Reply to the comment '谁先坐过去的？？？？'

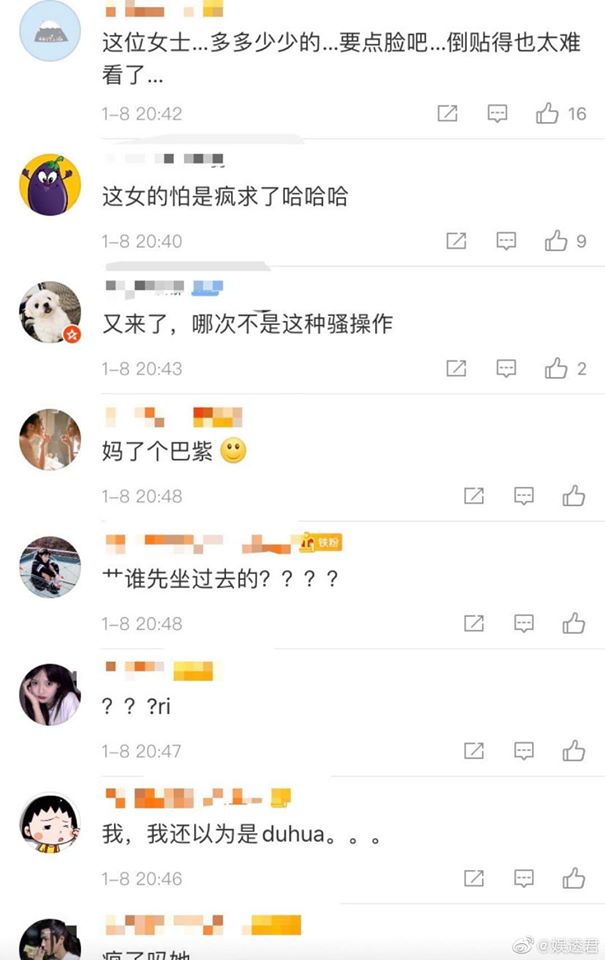coord(524,624)
